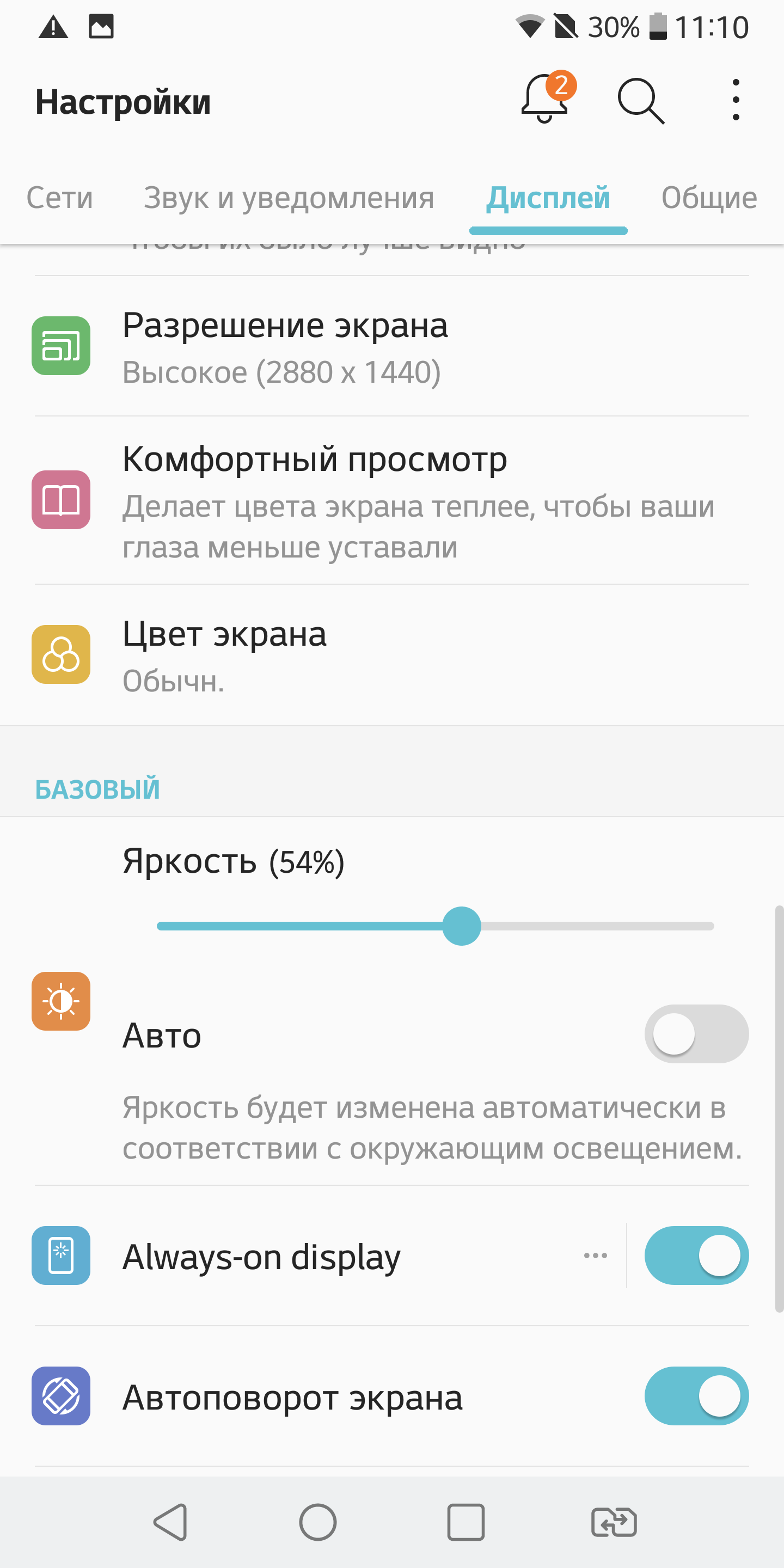
Task: Open settings search
Action: tap(640, 100)
